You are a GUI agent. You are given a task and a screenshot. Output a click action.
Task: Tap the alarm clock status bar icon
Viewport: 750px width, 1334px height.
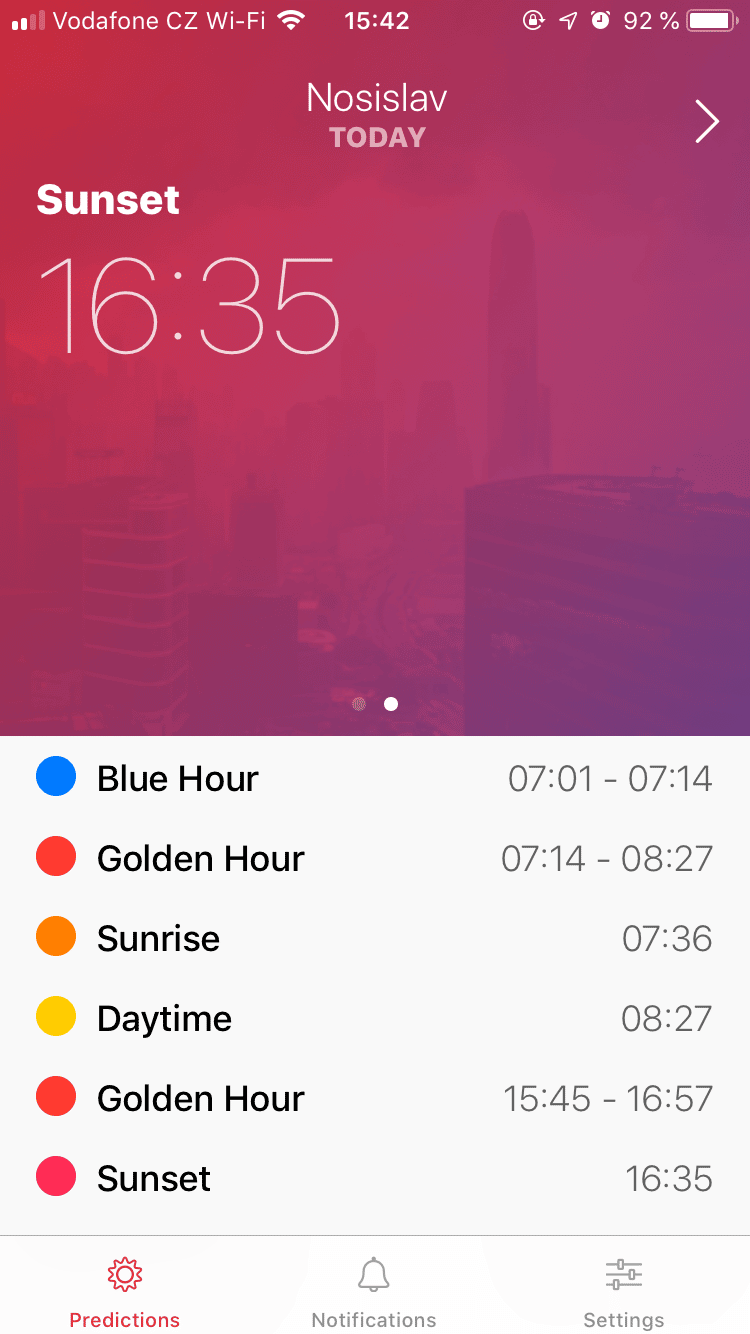pyautogui.click(x=601, y=19)
